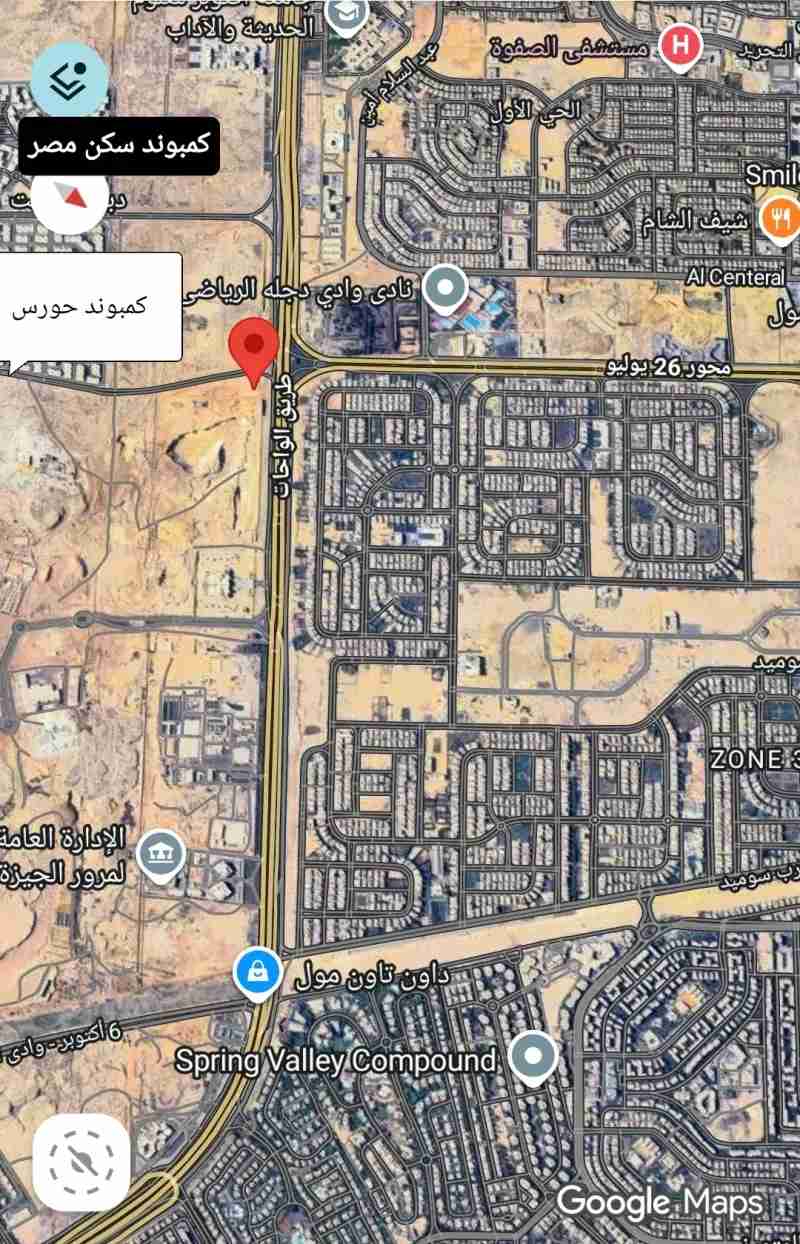The width and height of the screenshot is (800, 1244).
Task: Open the Al Safwa hospital marker
Action: pyautogui.click(x=680, y=46)
